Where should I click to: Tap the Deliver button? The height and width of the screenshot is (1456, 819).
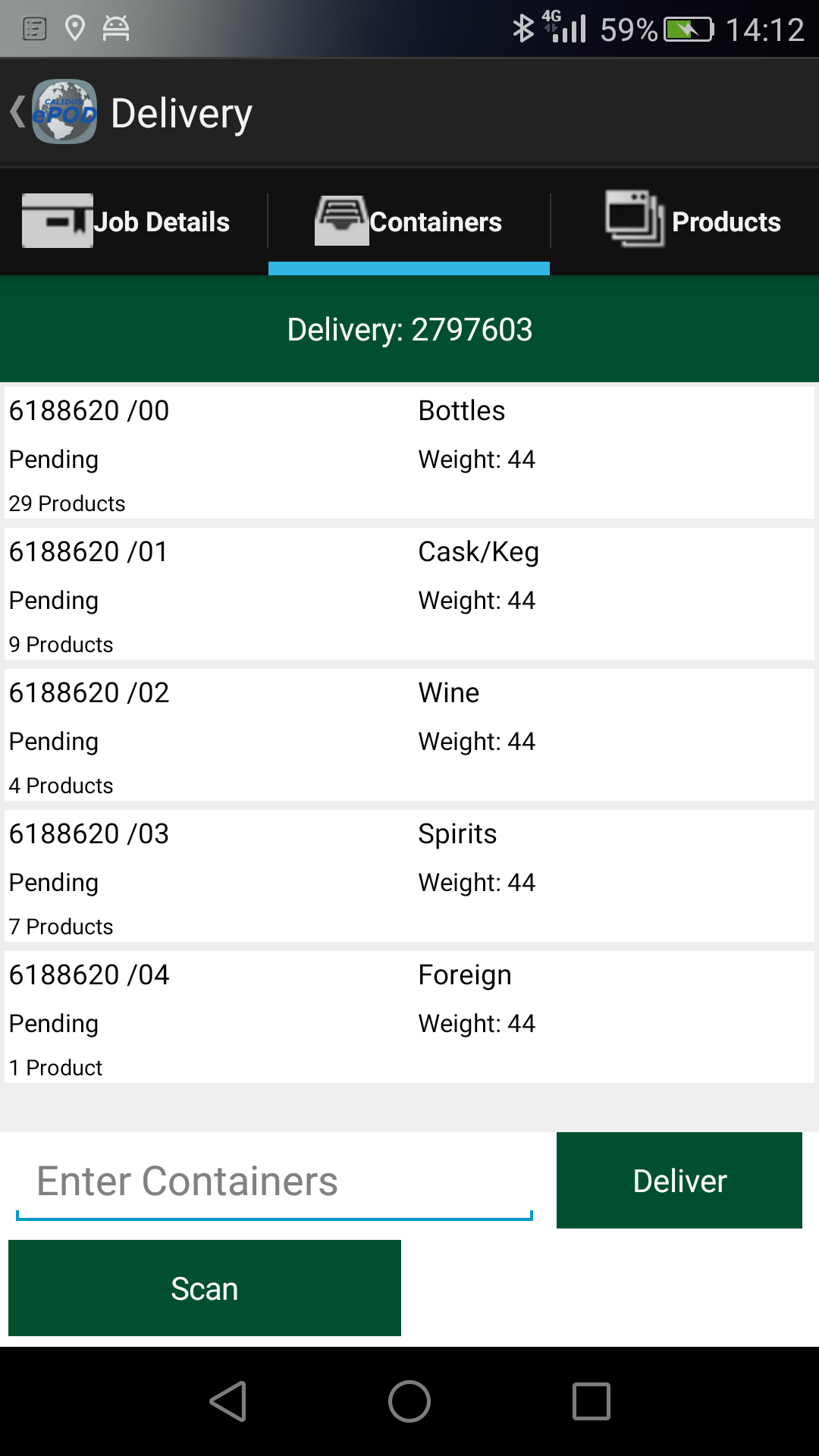click(679, 1181)
